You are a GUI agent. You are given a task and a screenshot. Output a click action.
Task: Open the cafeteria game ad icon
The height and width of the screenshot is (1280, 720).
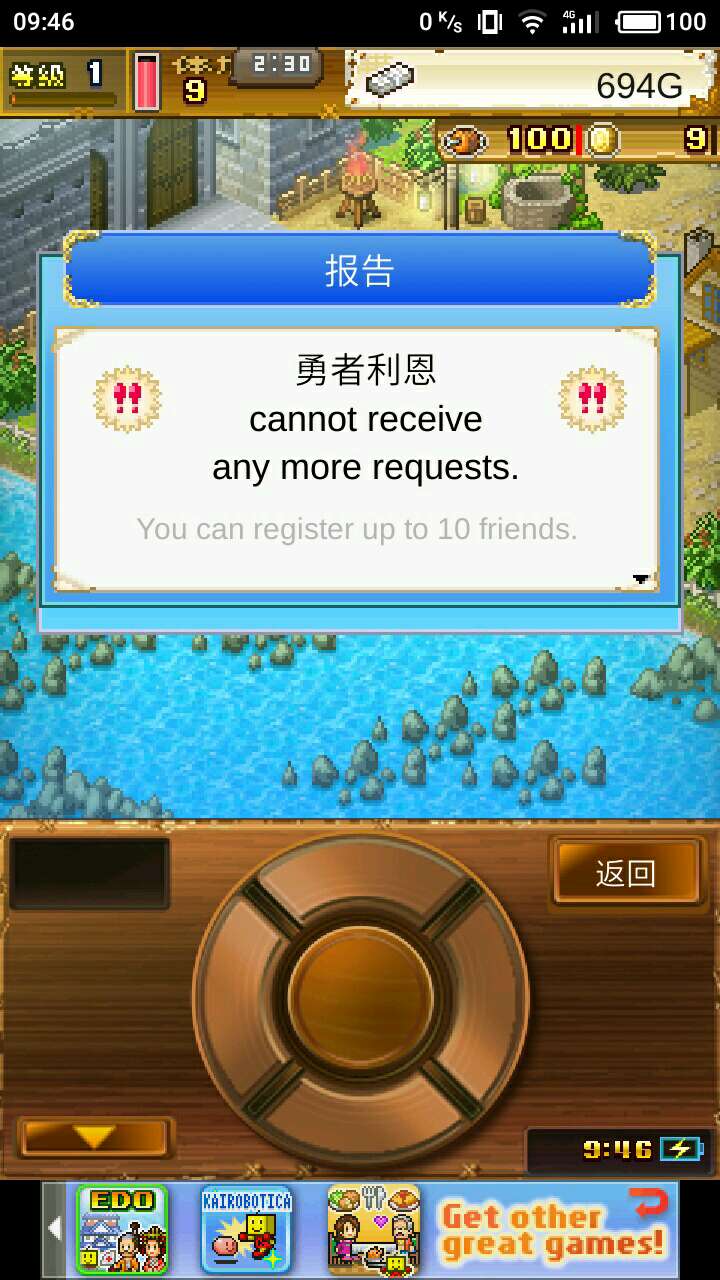point(372,1229)
